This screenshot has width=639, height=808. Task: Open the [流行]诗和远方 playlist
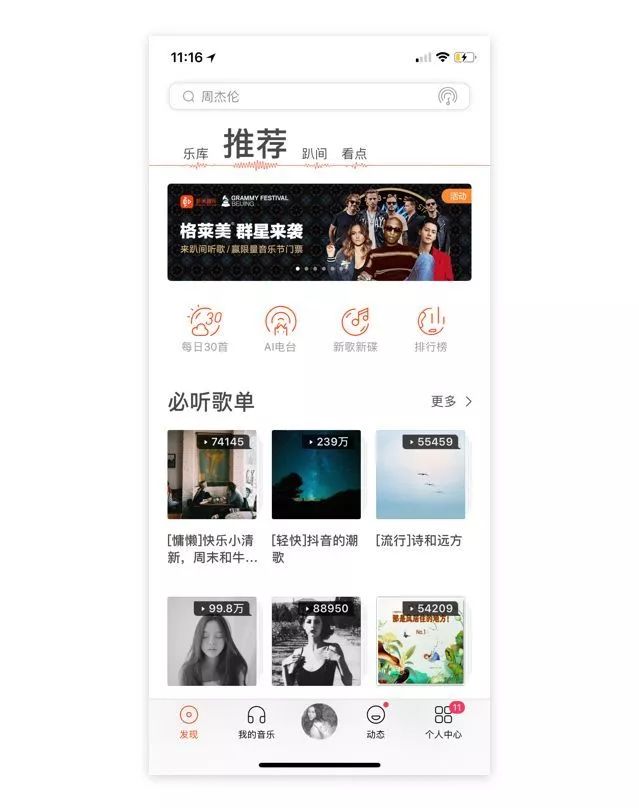point(420,475)
